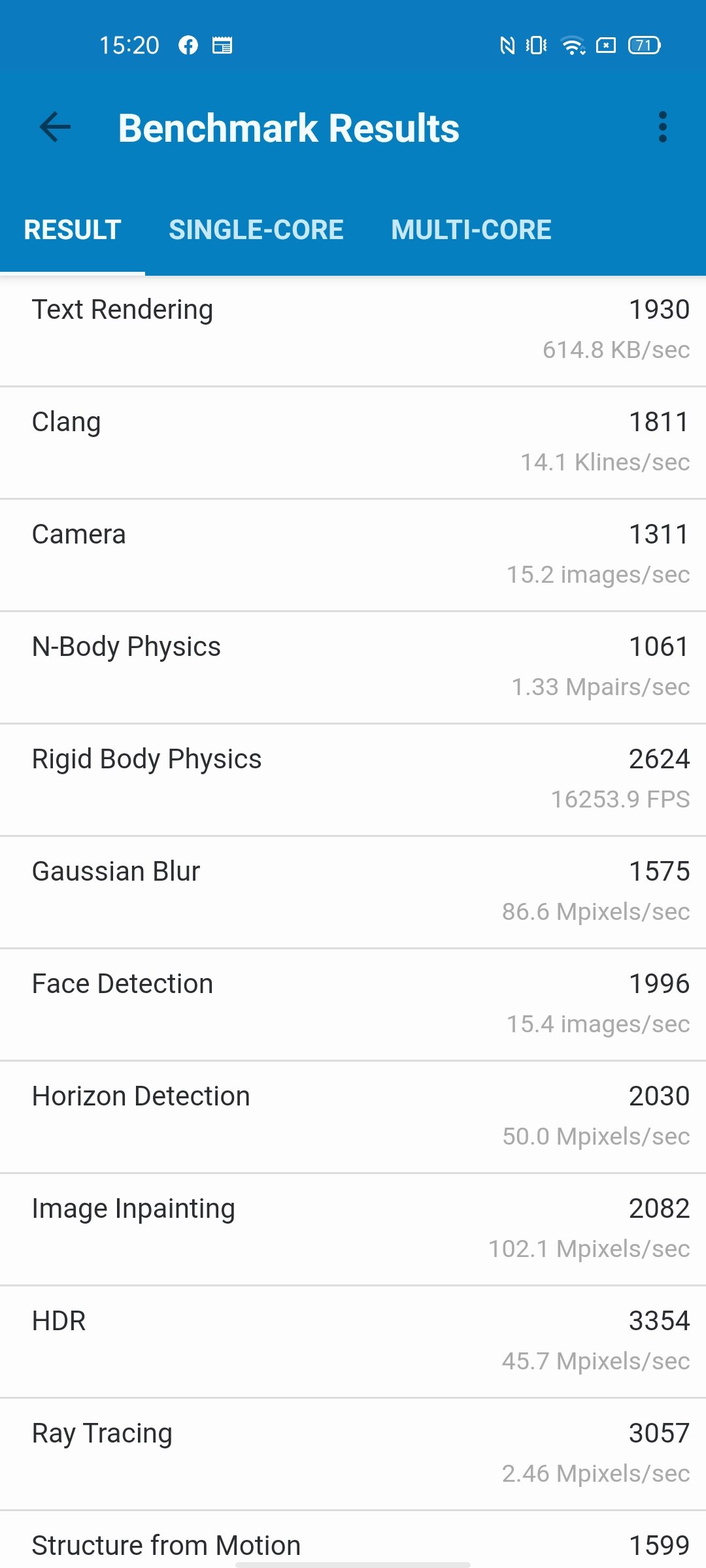Go back using the arrow icon
This screenshot has height=1568, width=706.
[55, 127]
